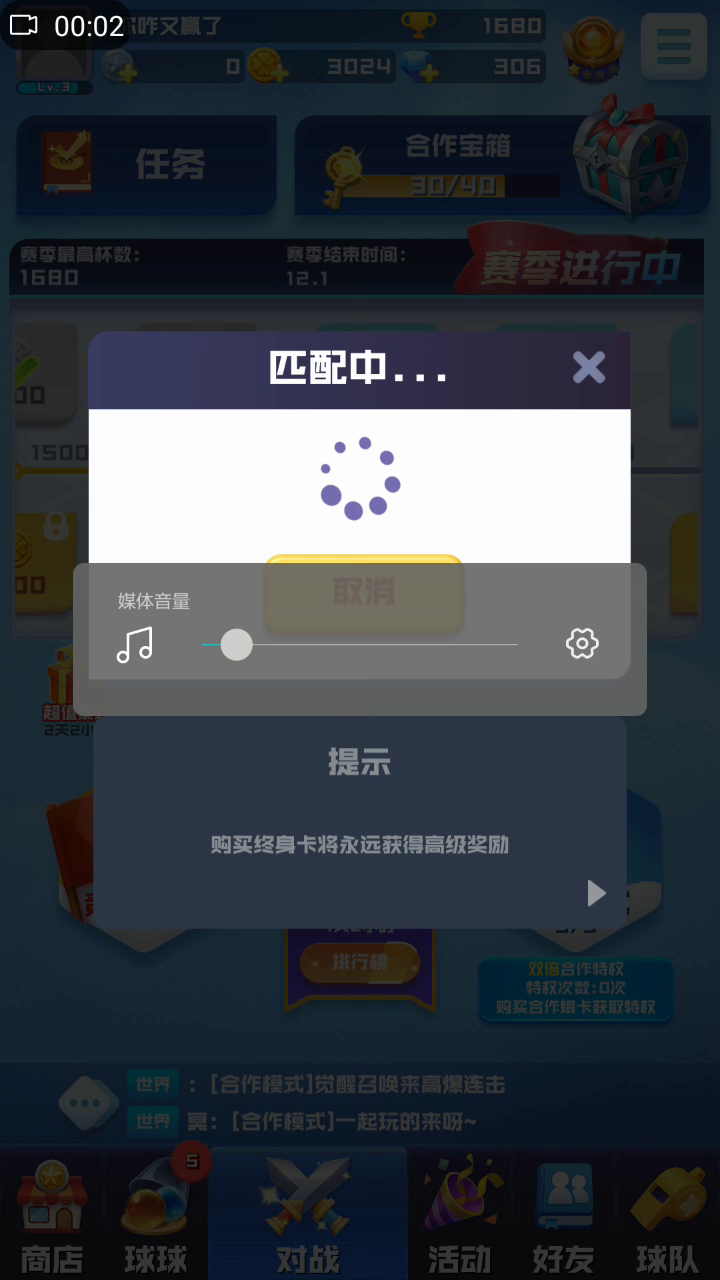Open the 任务 missions panel
Viewport: 720px width, 1280px height.
(146, 165)
